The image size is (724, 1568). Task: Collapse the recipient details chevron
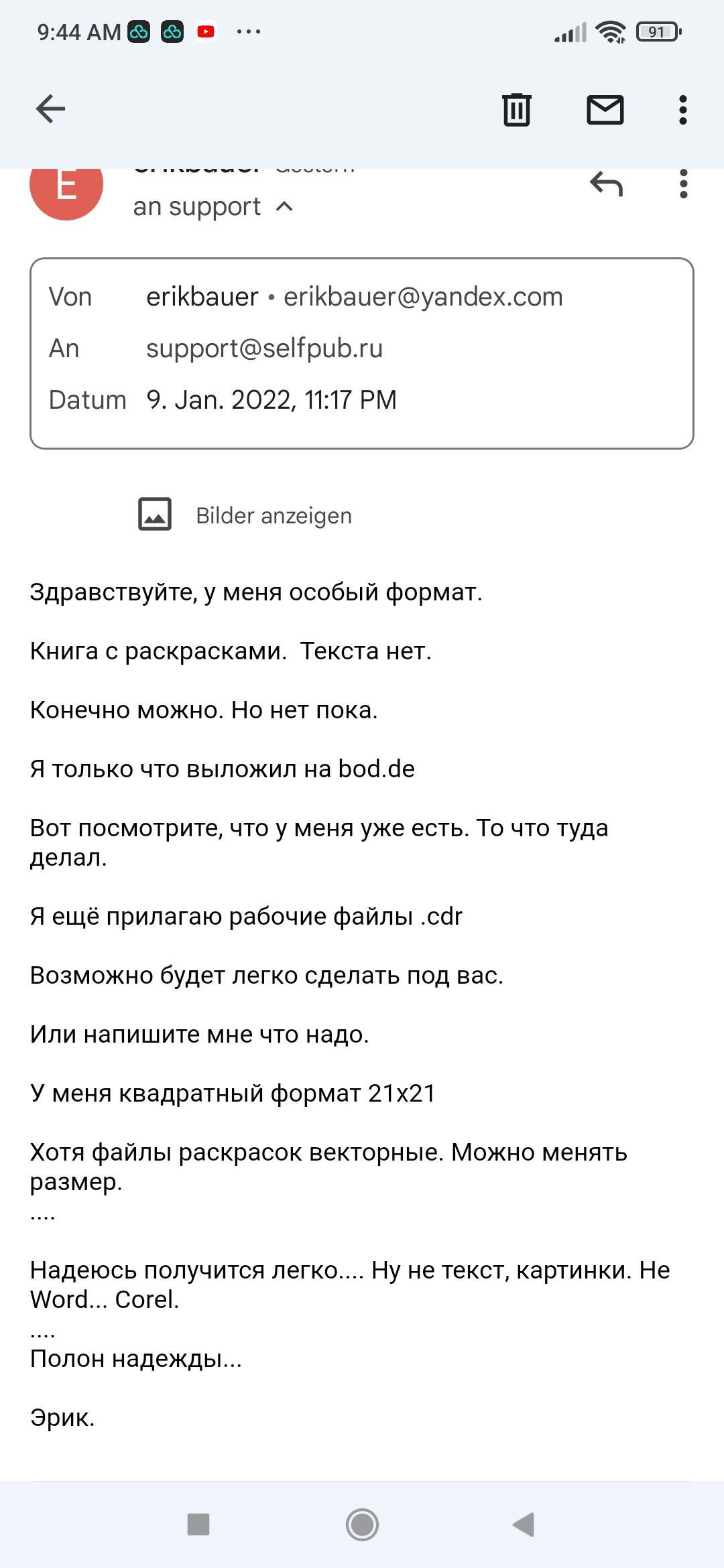pos(284,206)
